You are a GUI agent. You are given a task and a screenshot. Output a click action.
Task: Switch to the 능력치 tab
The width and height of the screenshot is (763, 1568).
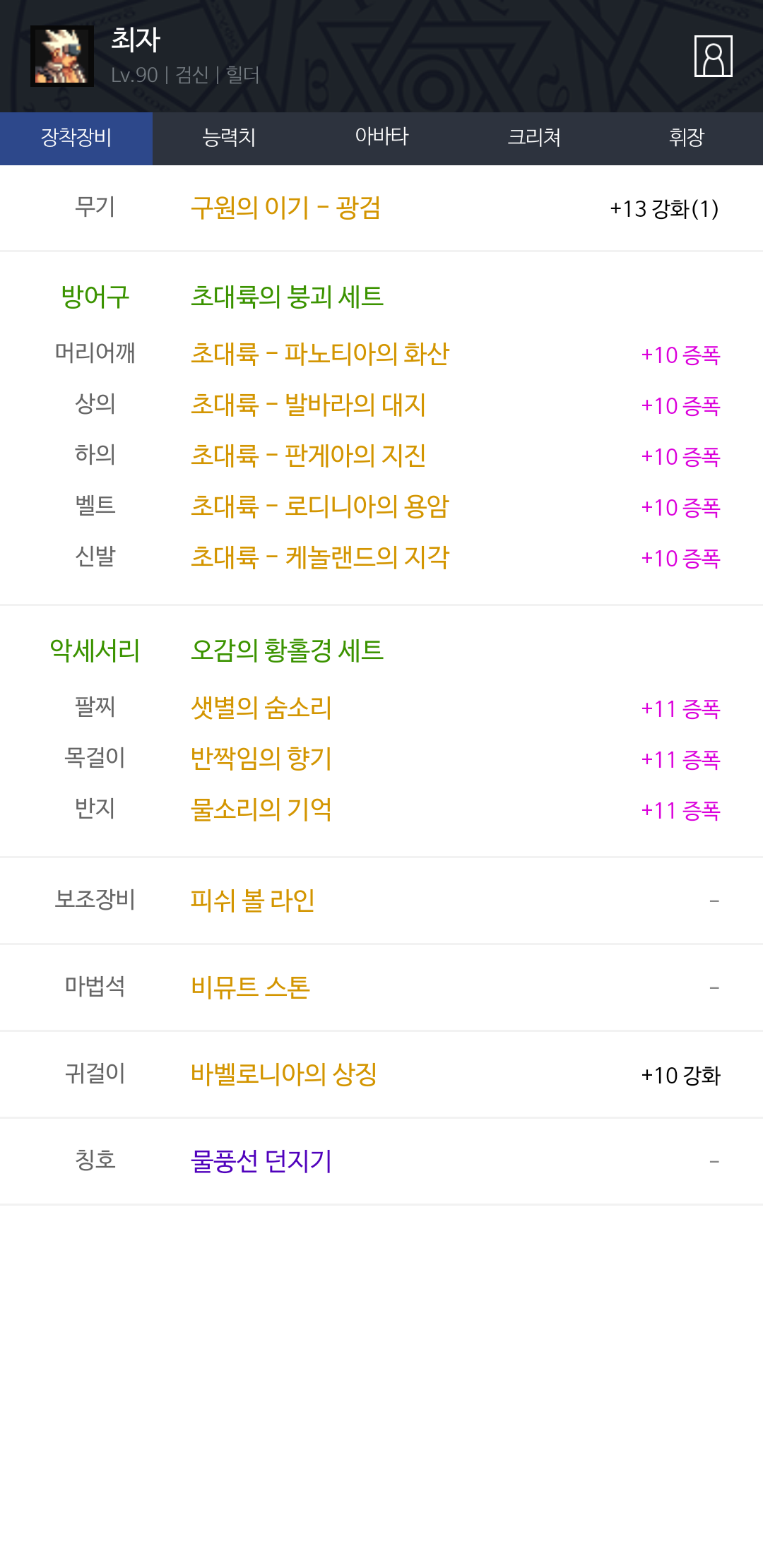point(229,138)
